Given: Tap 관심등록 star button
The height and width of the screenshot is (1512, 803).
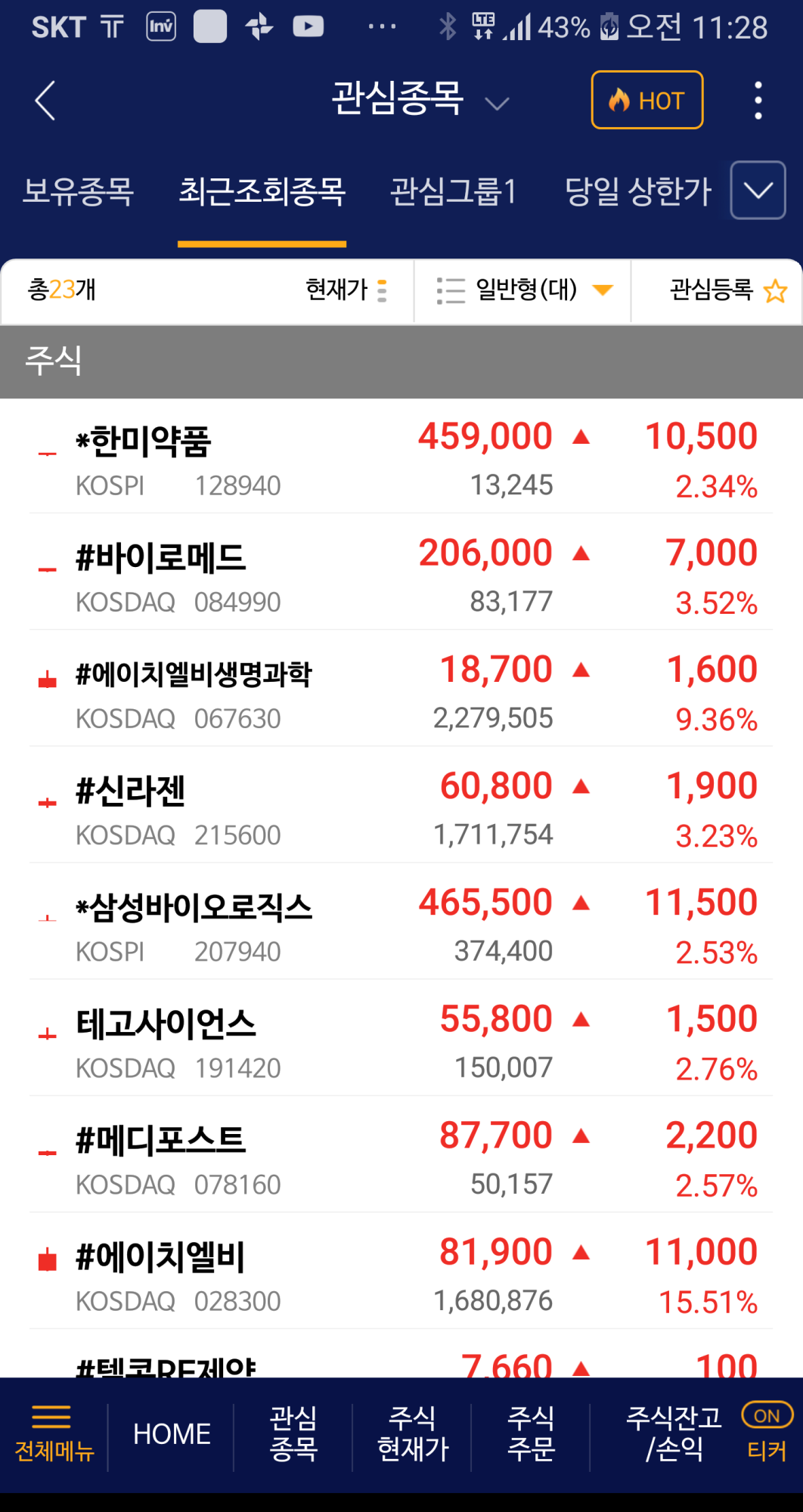Looking at the screenshot, I should tap(727, 290).
